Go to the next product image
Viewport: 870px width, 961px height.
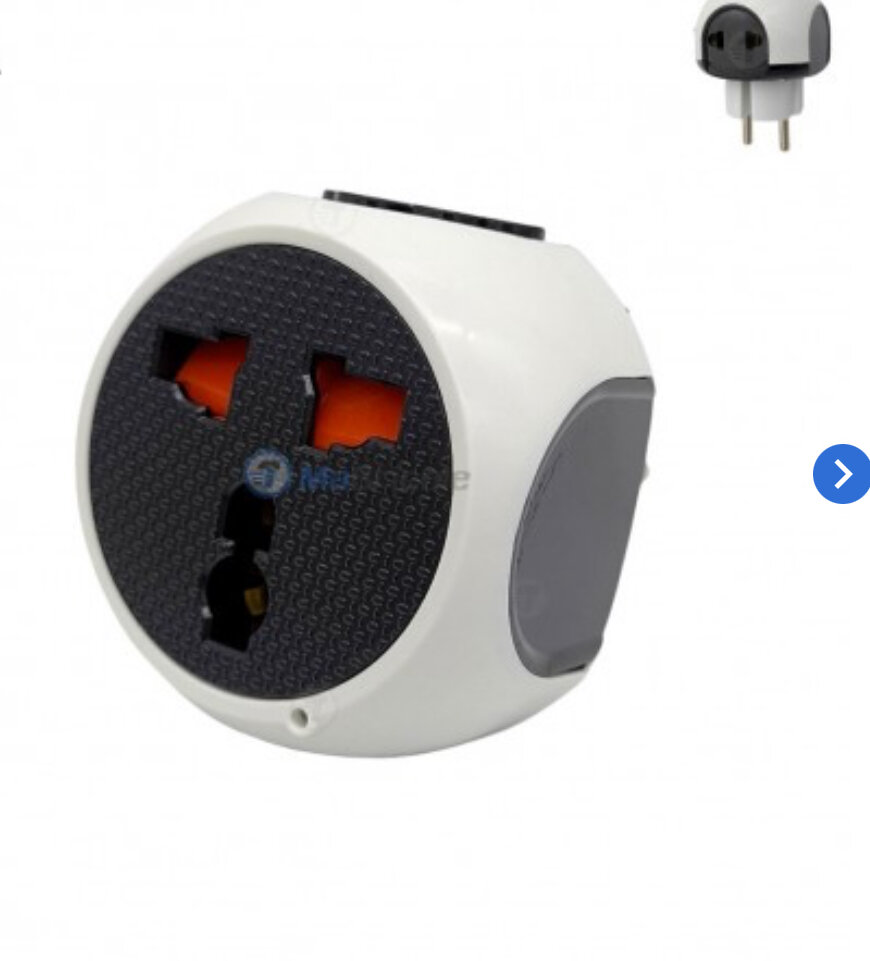(x=841, y=474)
